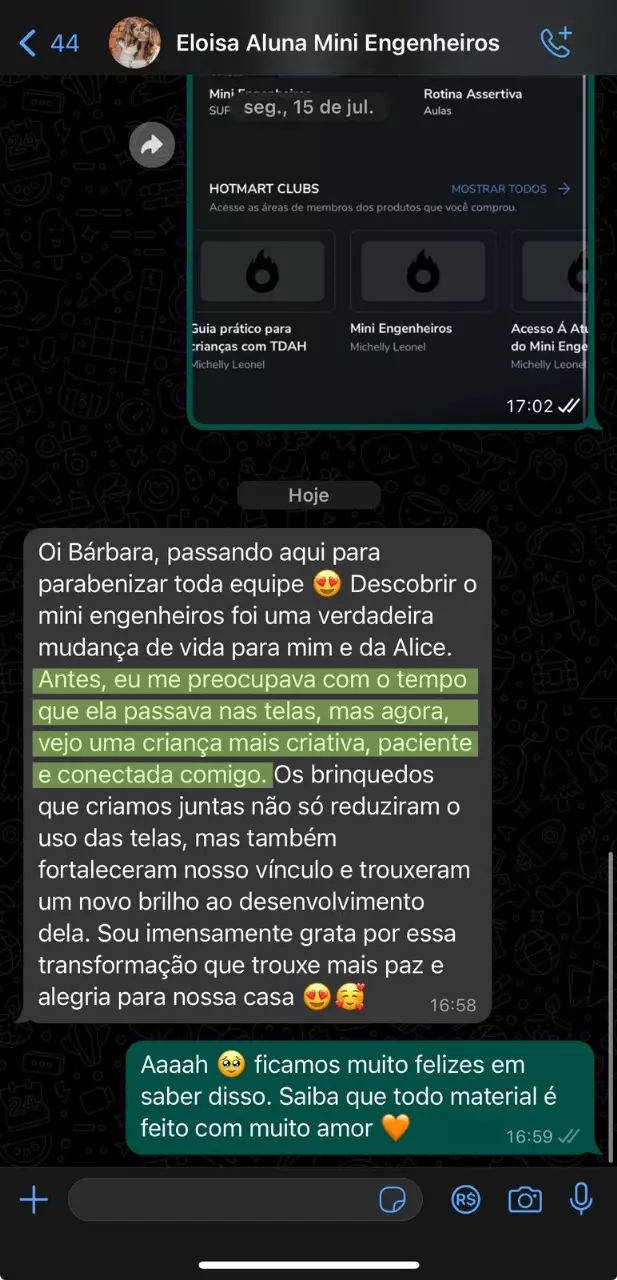Open the attachments plus menu
617x1280 pixels.
[34, 1199]
